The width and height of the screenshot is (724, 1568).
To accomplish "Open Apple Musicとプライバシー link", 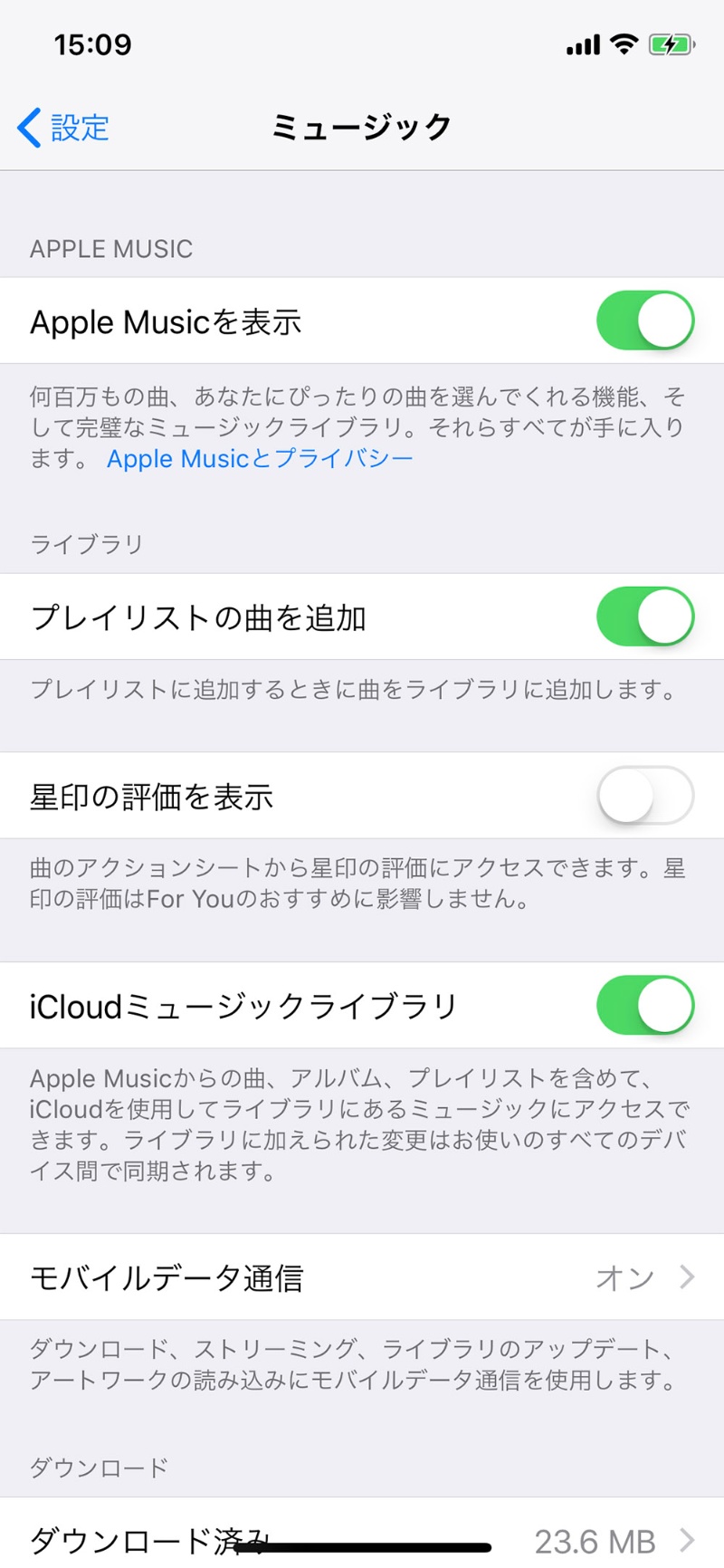I will click(x=260, y=459).
